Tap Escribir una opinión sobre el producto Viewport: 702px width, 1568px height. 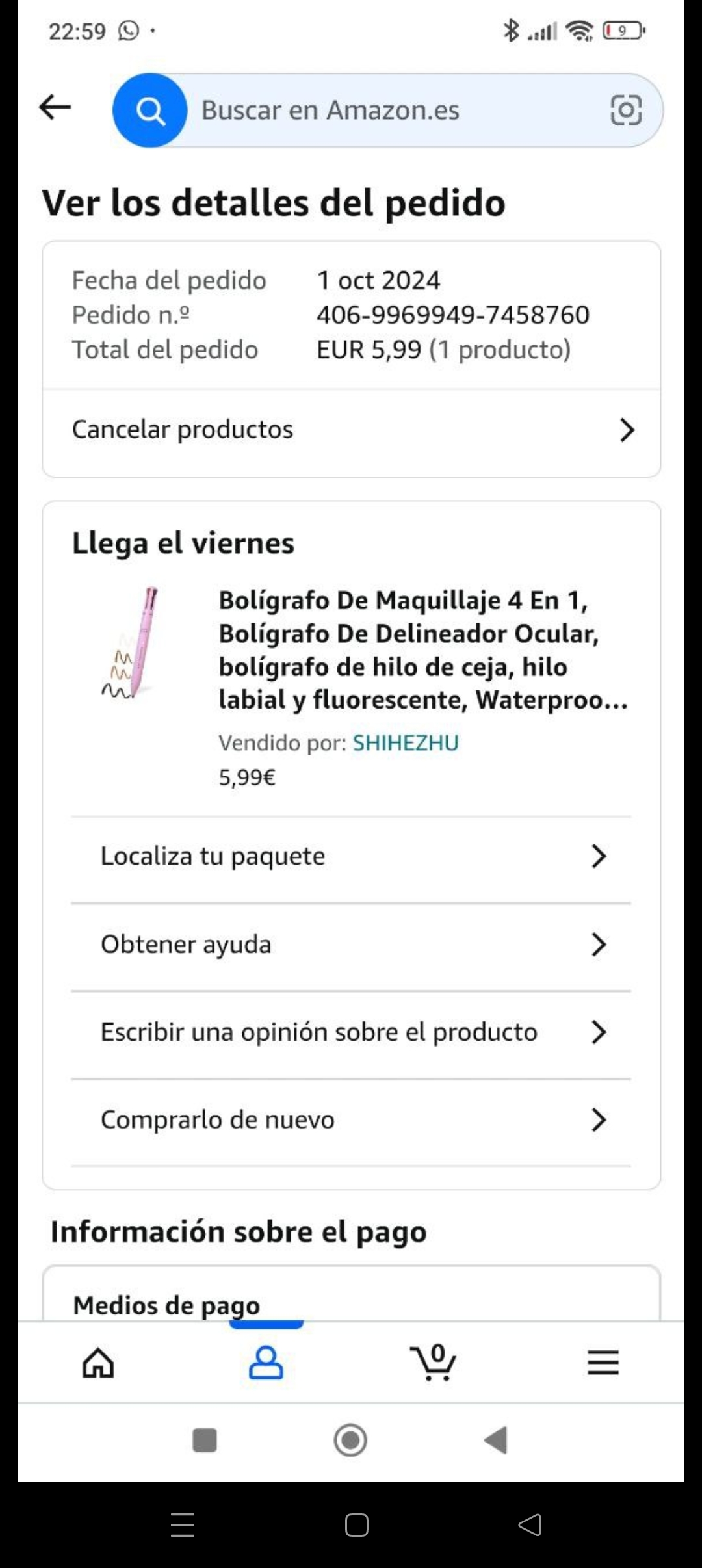(351, 1032)
